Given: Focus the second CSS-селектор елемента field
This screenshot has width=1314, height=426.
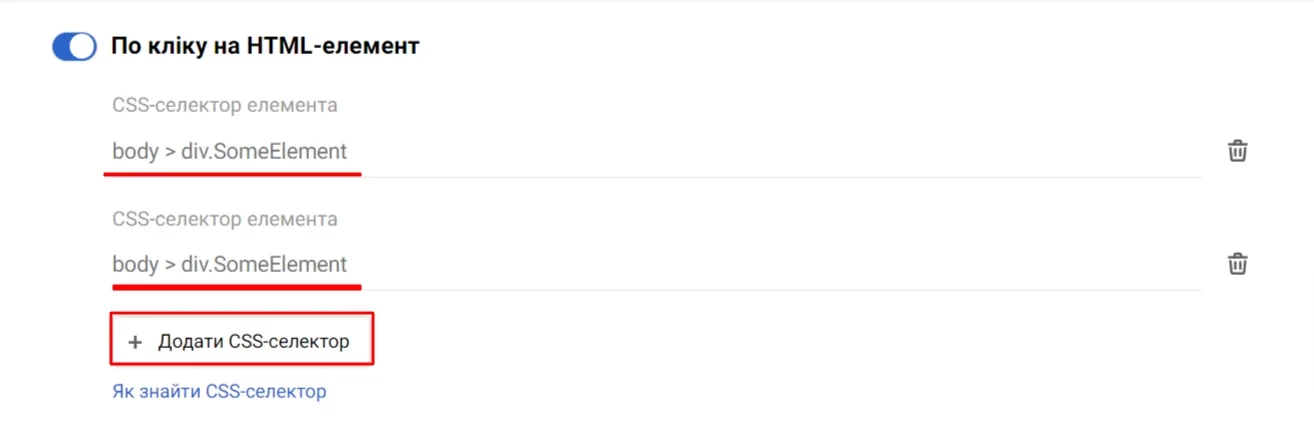Looking at the screenshot, I should pos(650,265).
